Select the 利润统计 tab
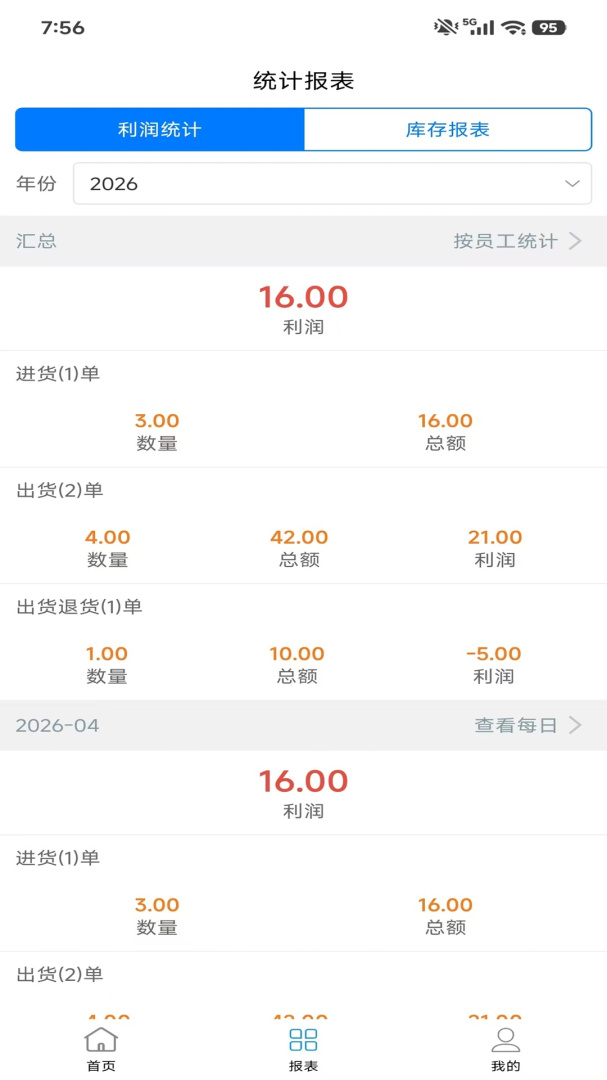Viewport: 607px width, 1080px height. tap(160, 129)
